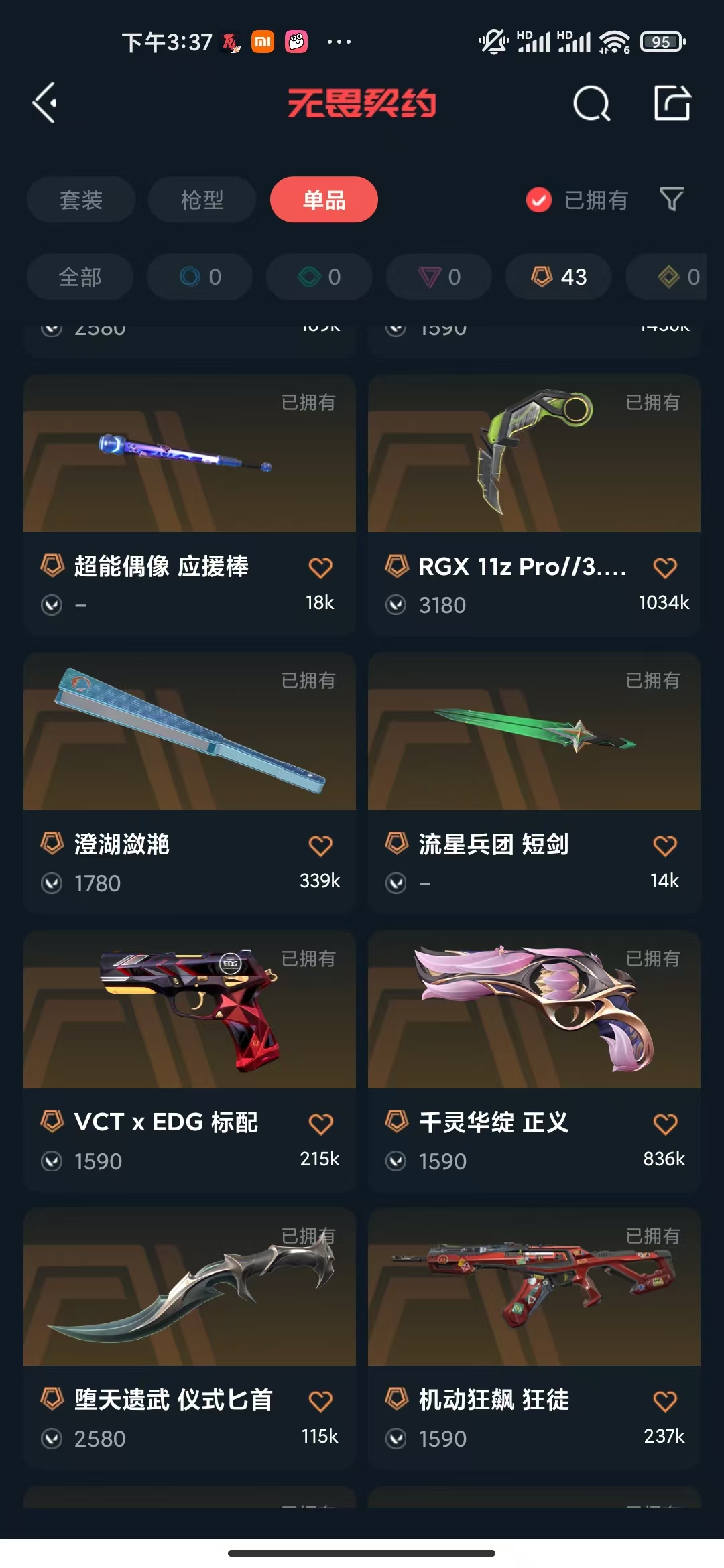
Task: Switch to the 枪型 tab
Action: [202, 200]
